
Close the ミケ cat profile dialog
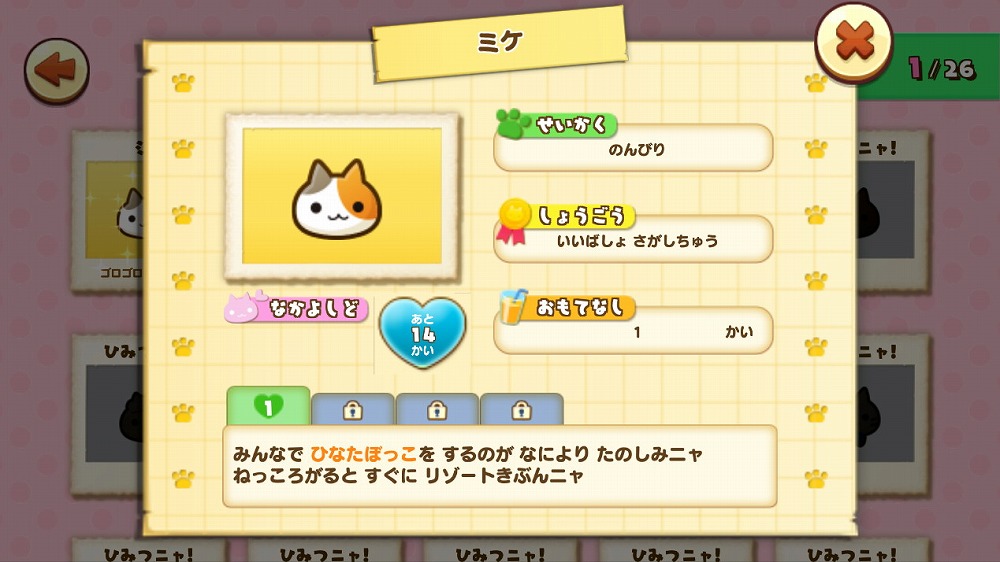[854, 42]
